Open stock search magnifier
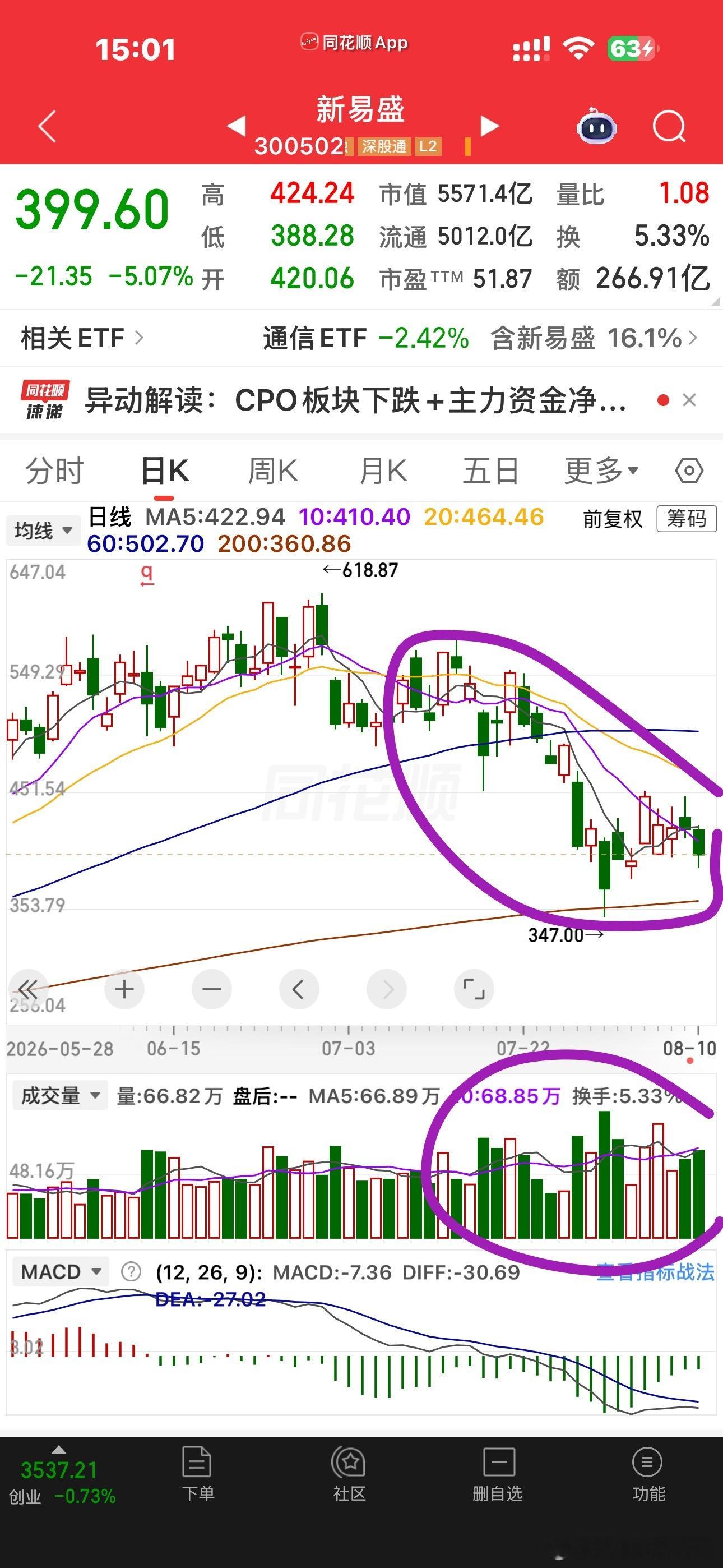 point(669,127)
